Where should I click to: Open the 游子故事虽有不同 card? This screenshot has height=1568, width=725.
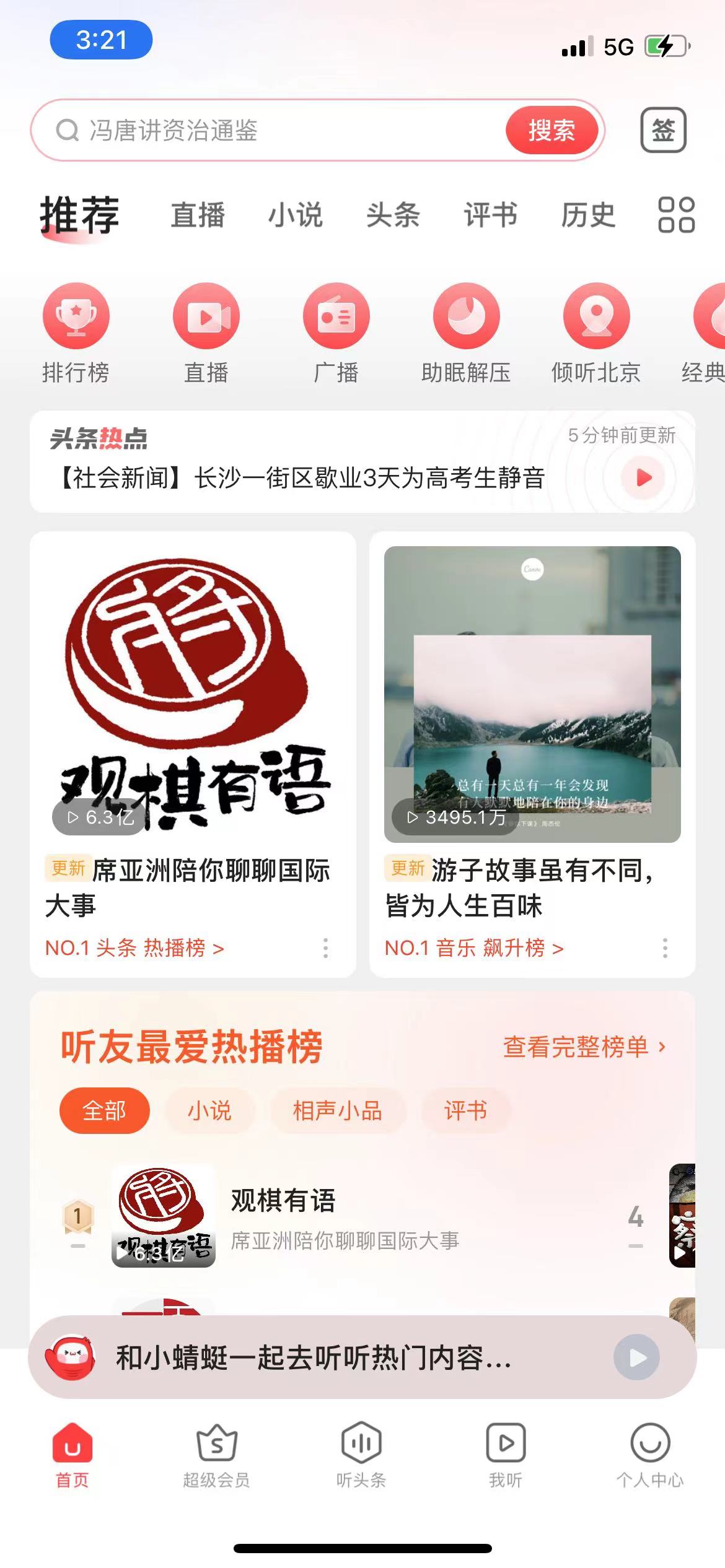point(532,754)
